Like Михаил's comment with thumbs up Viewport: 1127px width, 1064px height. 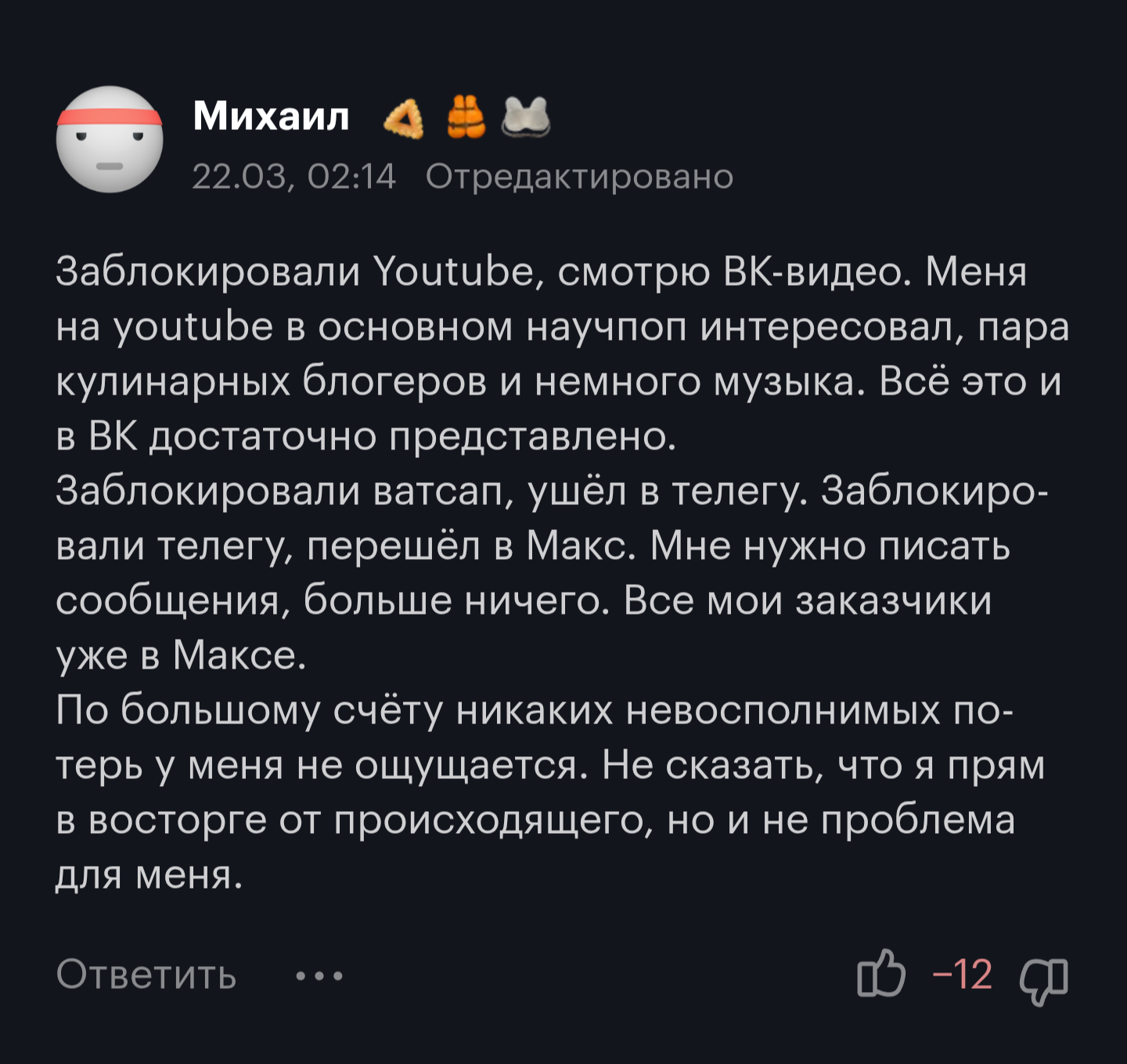(x=881, y=975)
